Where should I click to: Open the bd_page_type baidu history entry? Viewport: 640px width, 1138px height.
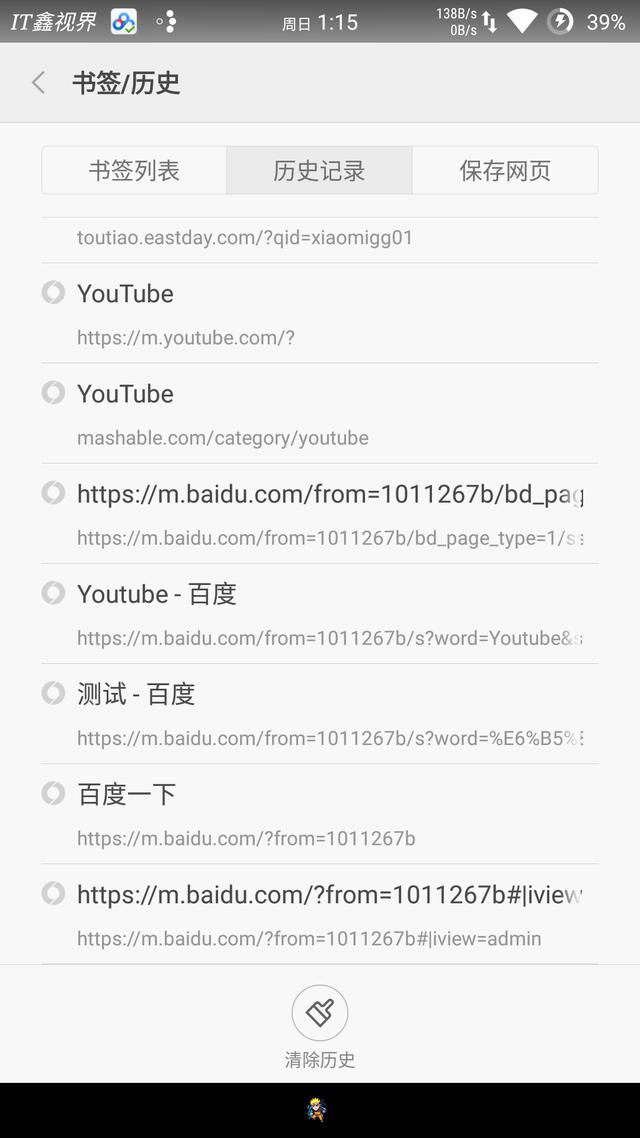(320, 514)
